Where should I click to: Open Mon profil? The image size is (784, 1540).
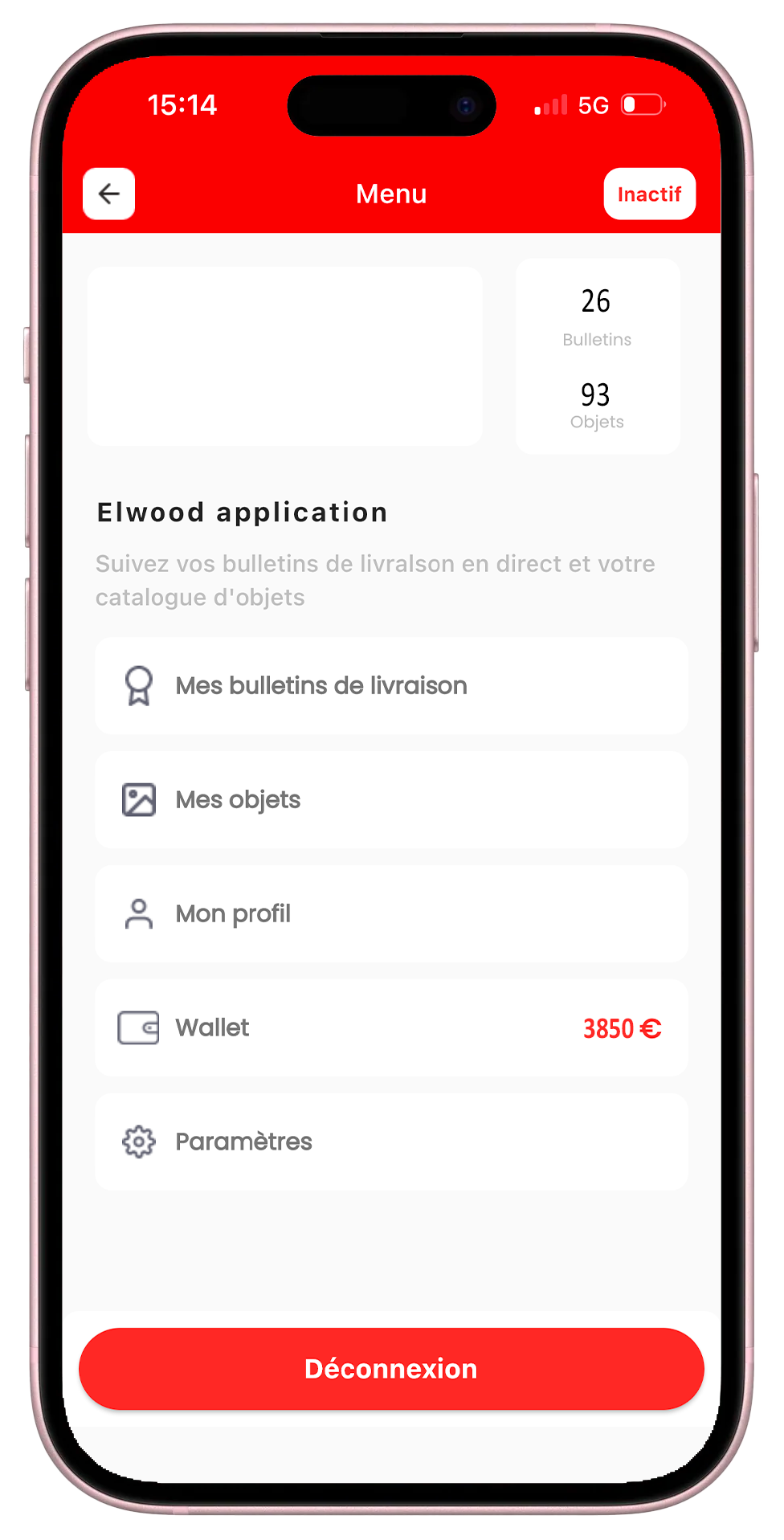pos(391,914)
